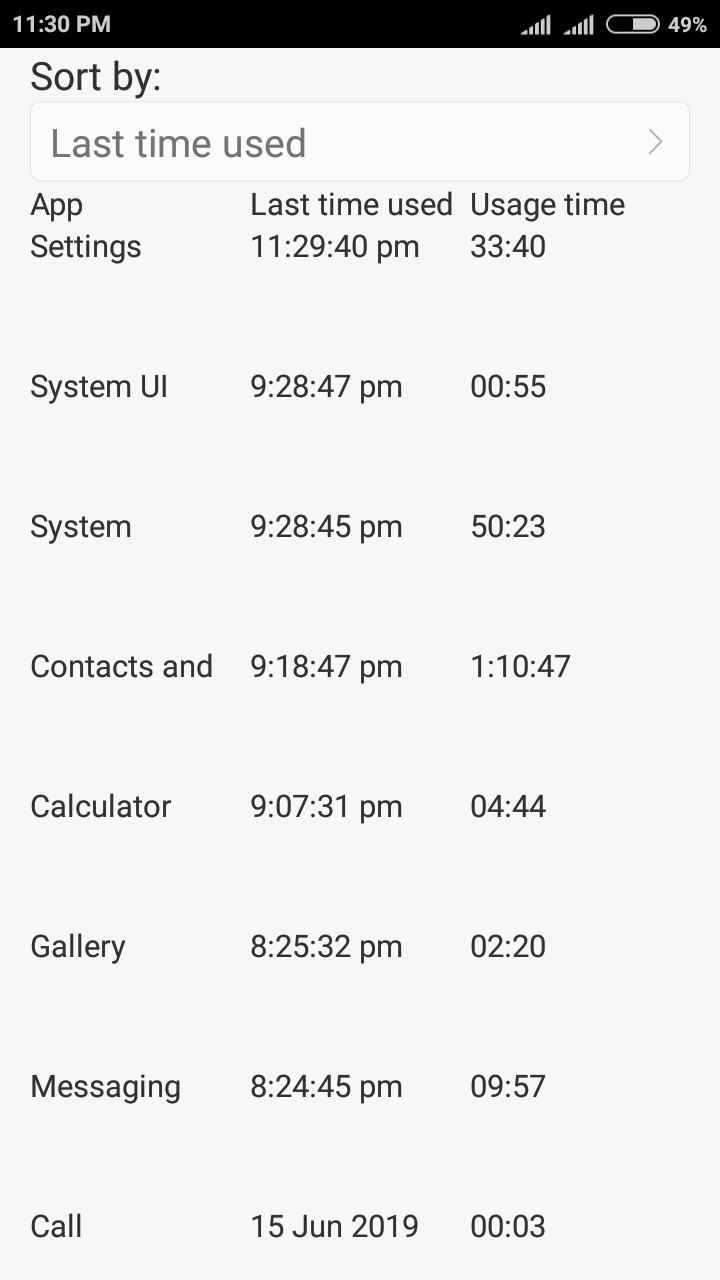
Task: Click the right-facing chevron next to sort option
Action: point(655,141)
